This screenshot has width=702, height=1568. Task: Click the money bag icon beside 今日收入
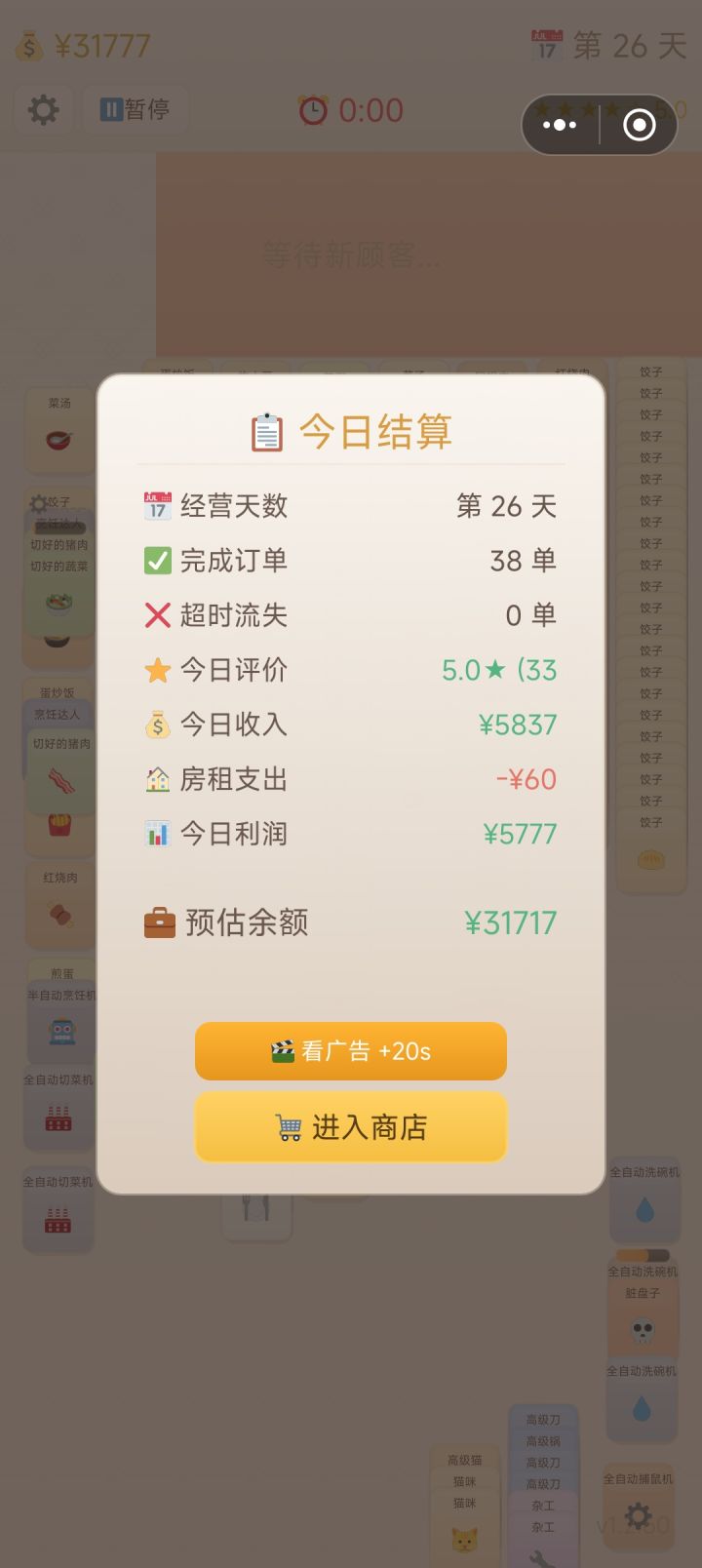coord(157,724)
